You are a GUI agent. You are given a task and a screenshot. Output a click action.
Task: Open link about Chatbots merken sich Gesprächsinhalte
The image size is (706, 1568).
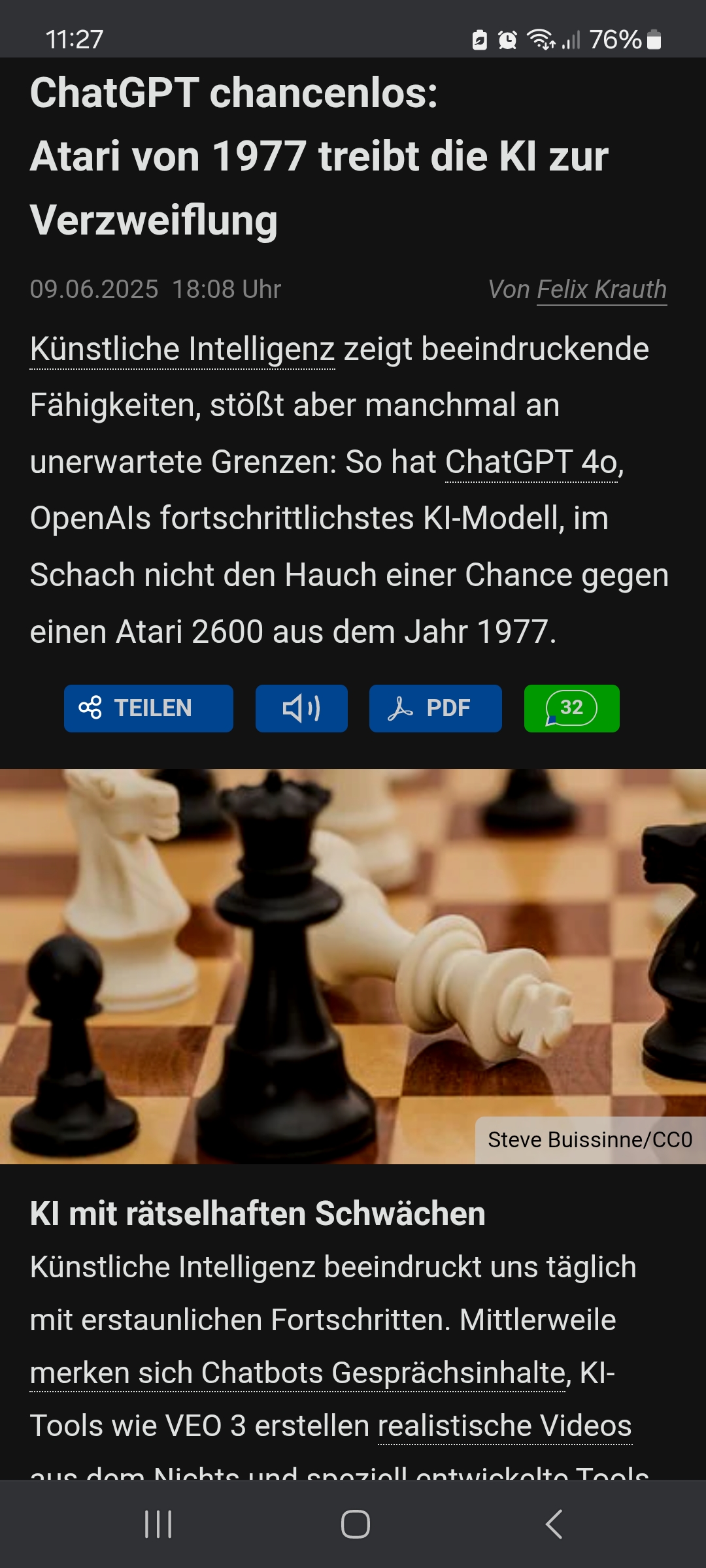(297, 1373)
